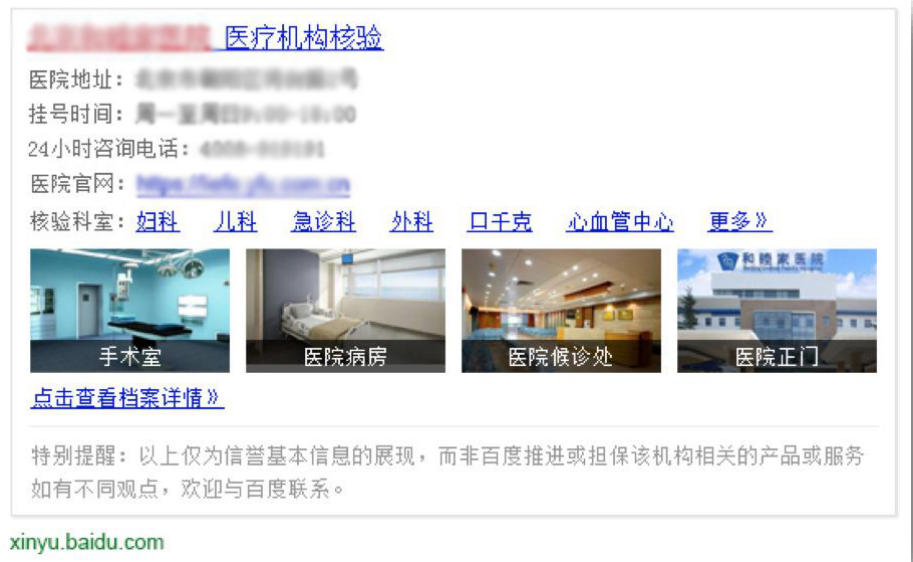Open the 心血管中心 link

620,222
